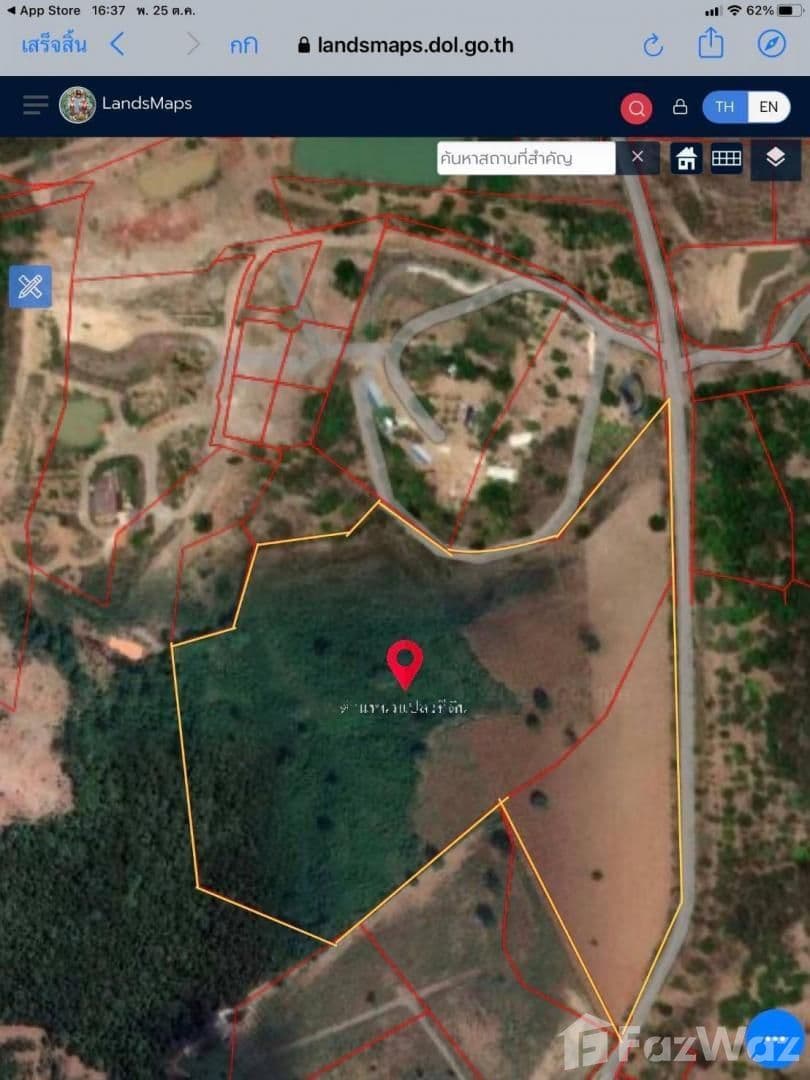Go back to the previous page
The image size is (810, 1080).
[x=118, y=44]
